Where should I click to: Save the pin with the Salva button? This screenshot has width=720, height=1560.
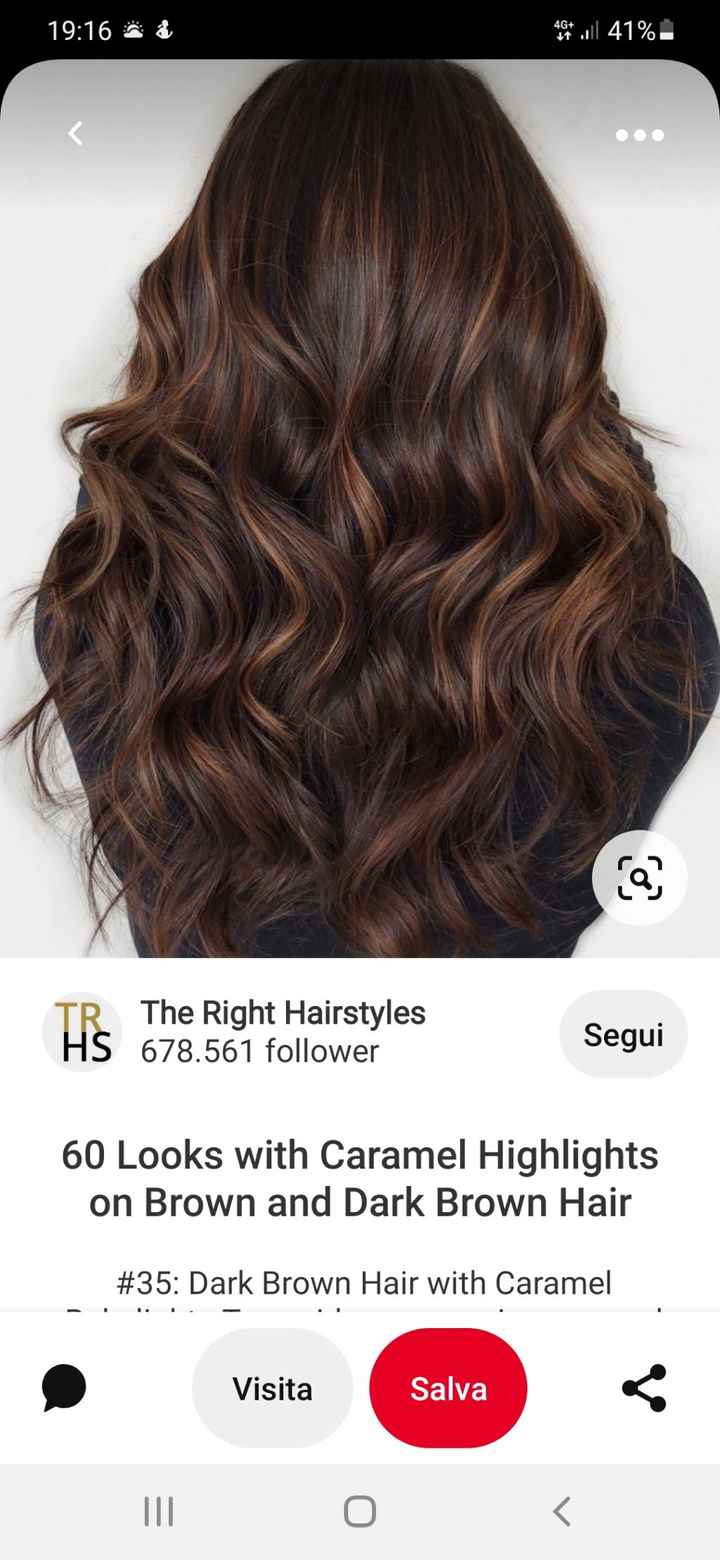[447, 1388]
